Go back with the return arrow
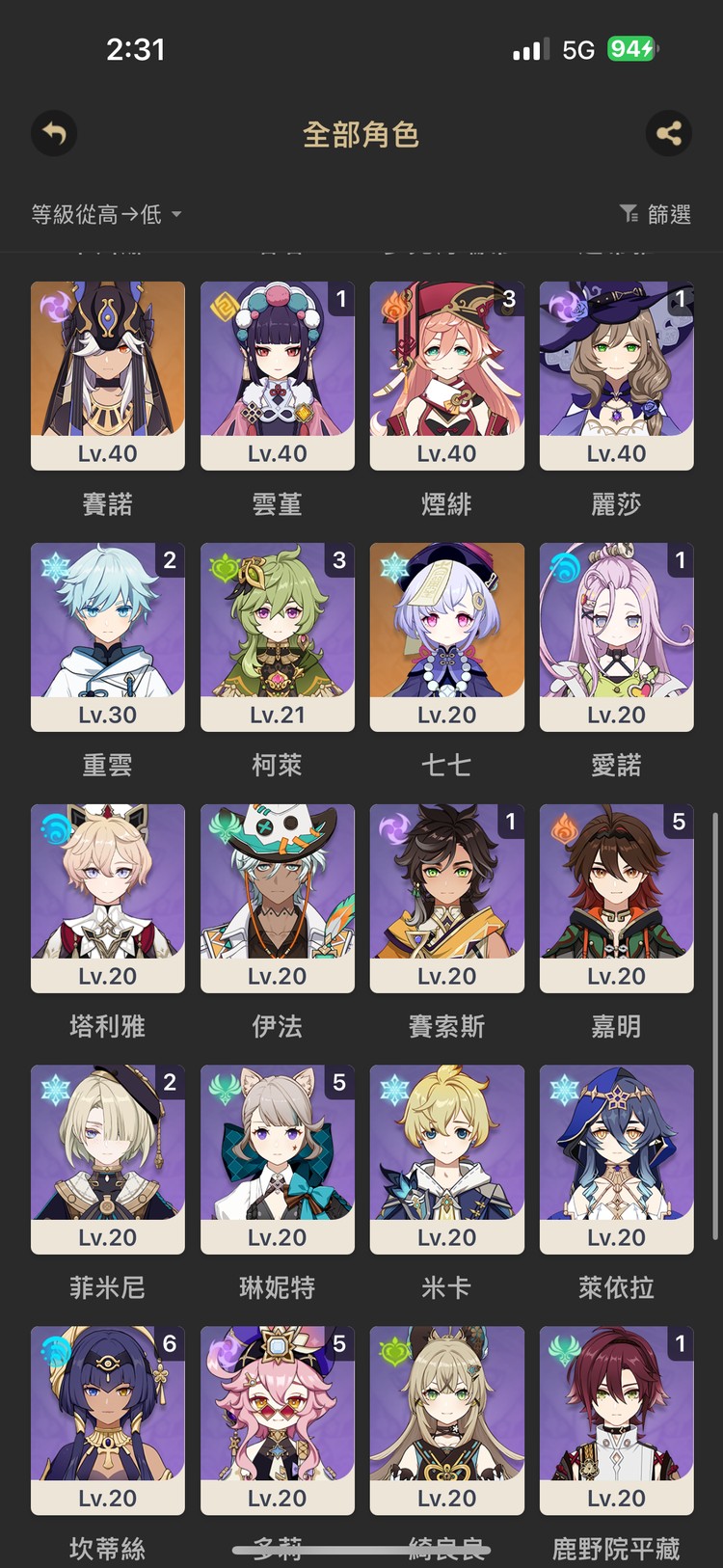This screenshot has width=723, height=1568. (54, 133)
